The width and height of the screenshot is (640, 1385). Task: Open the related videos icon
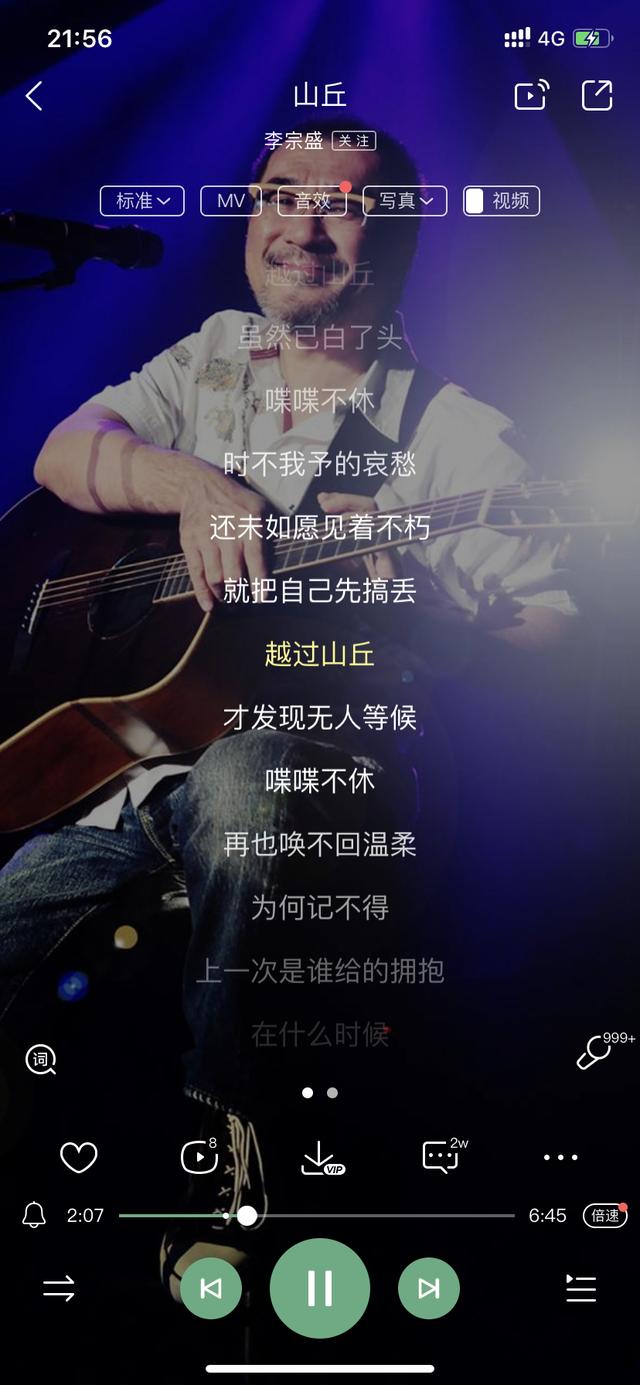tap(199, 1157)
